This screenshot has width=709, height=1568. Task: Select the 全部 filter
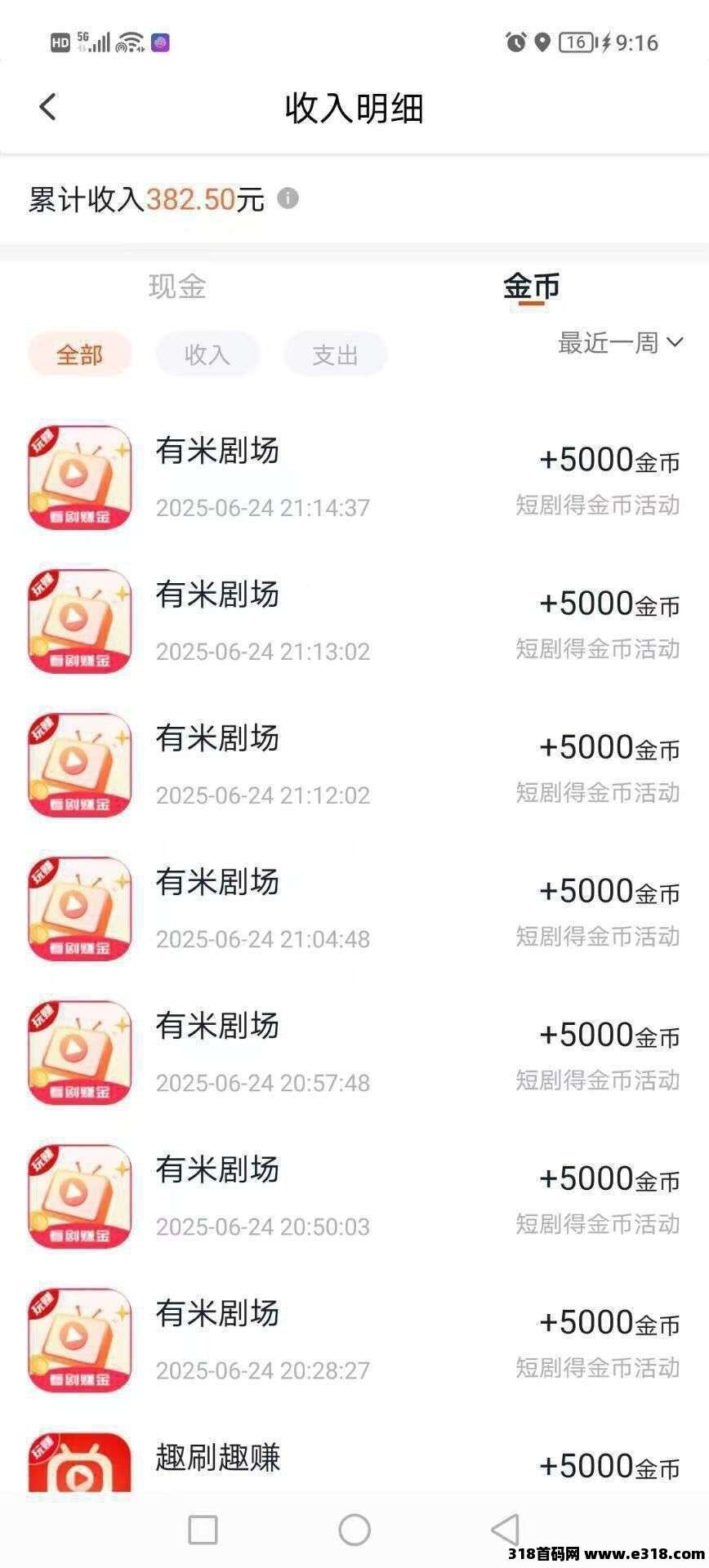click(x=79, y=354)
